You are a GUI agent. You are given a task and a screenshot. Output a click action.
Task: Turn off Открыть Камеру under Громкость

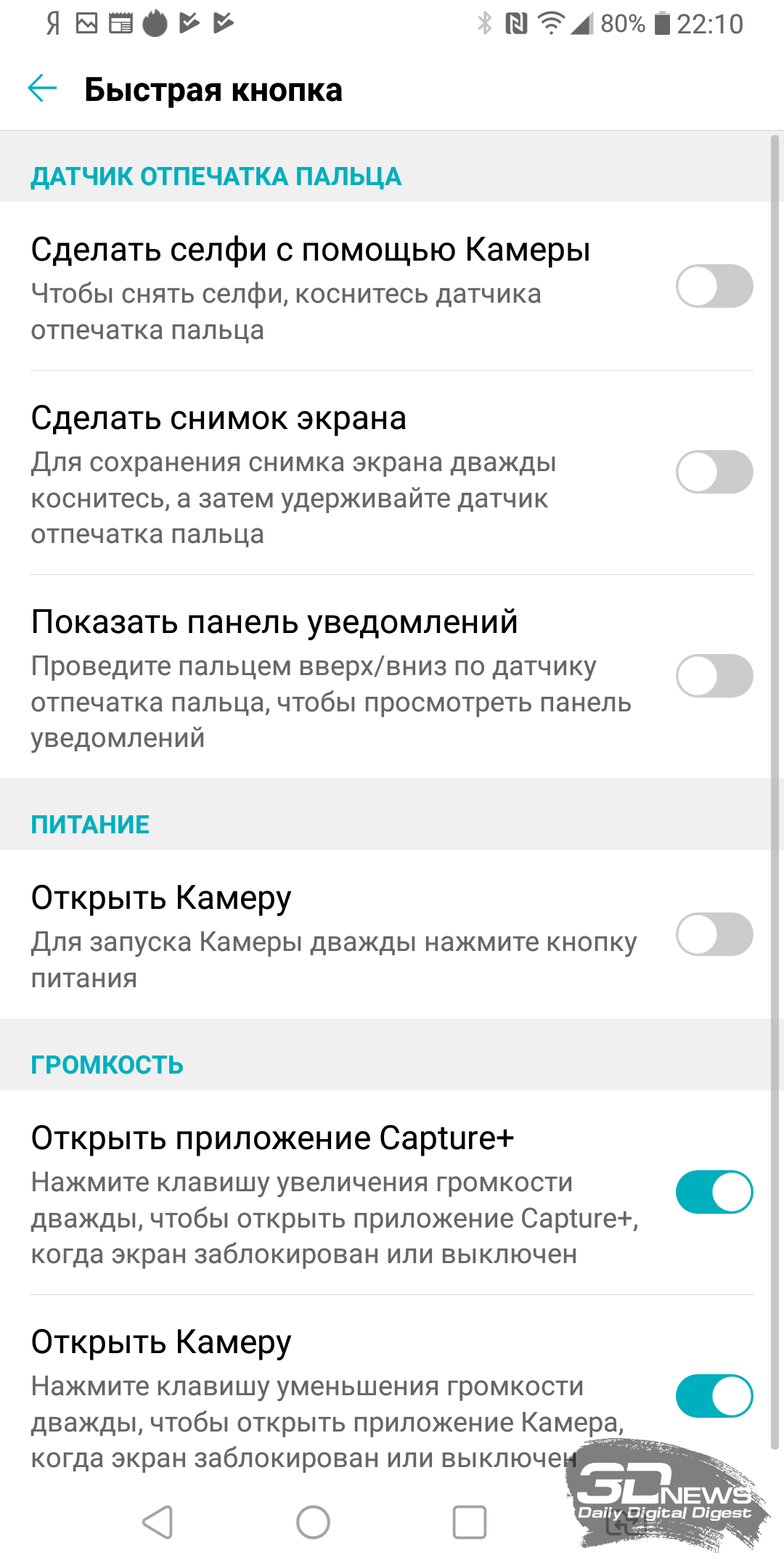[x=714, y=1396]
